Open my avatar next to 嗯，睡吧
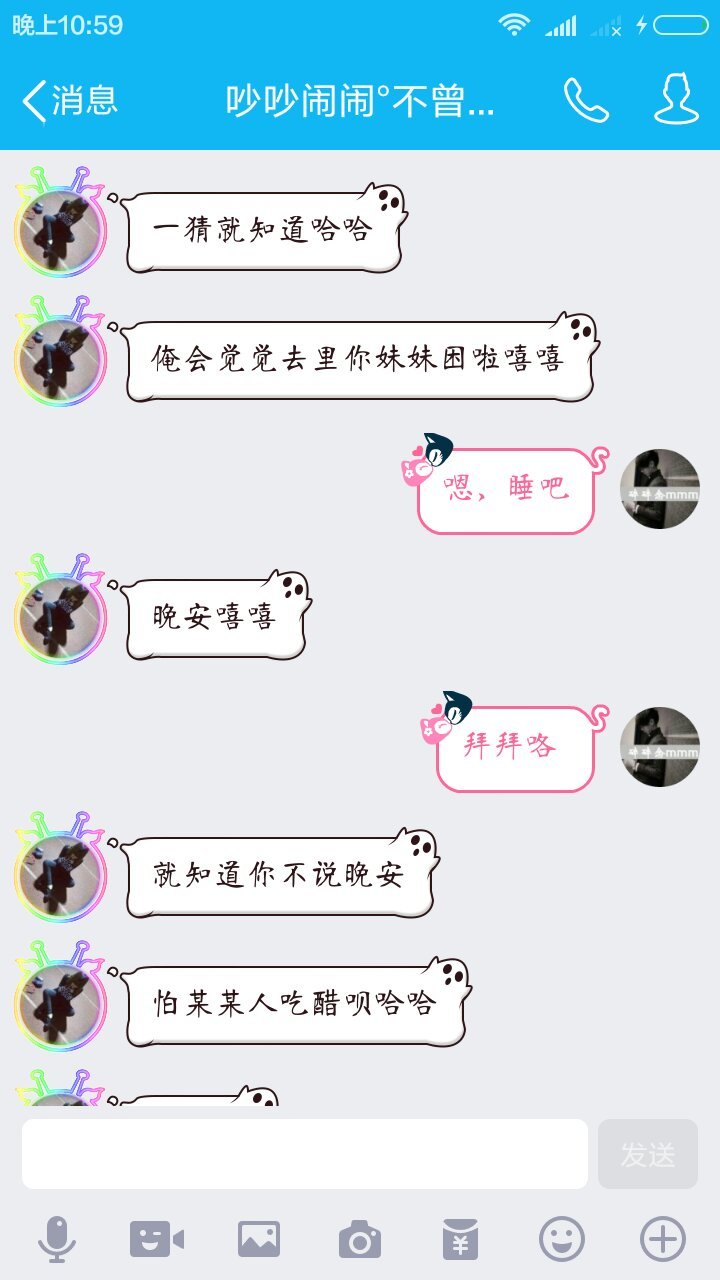 [659, 489]
